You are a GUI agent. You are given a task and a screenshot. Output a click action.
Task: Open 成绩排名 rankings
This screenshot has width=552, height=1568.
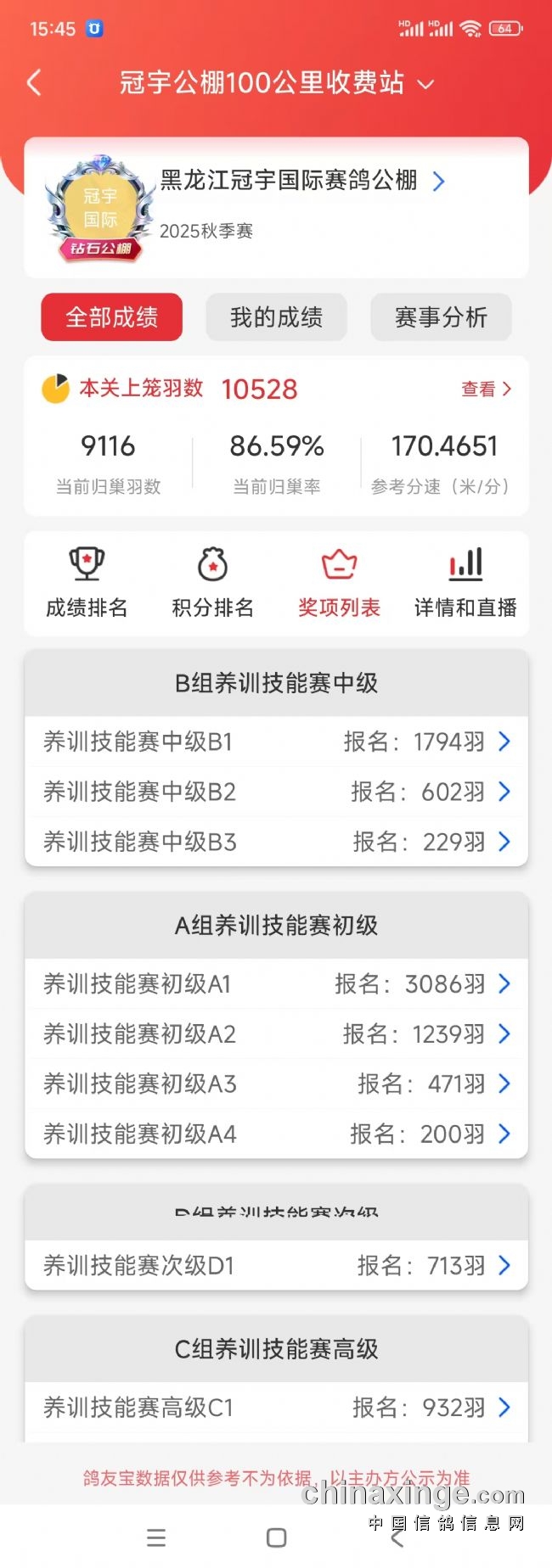coord(87,582)
